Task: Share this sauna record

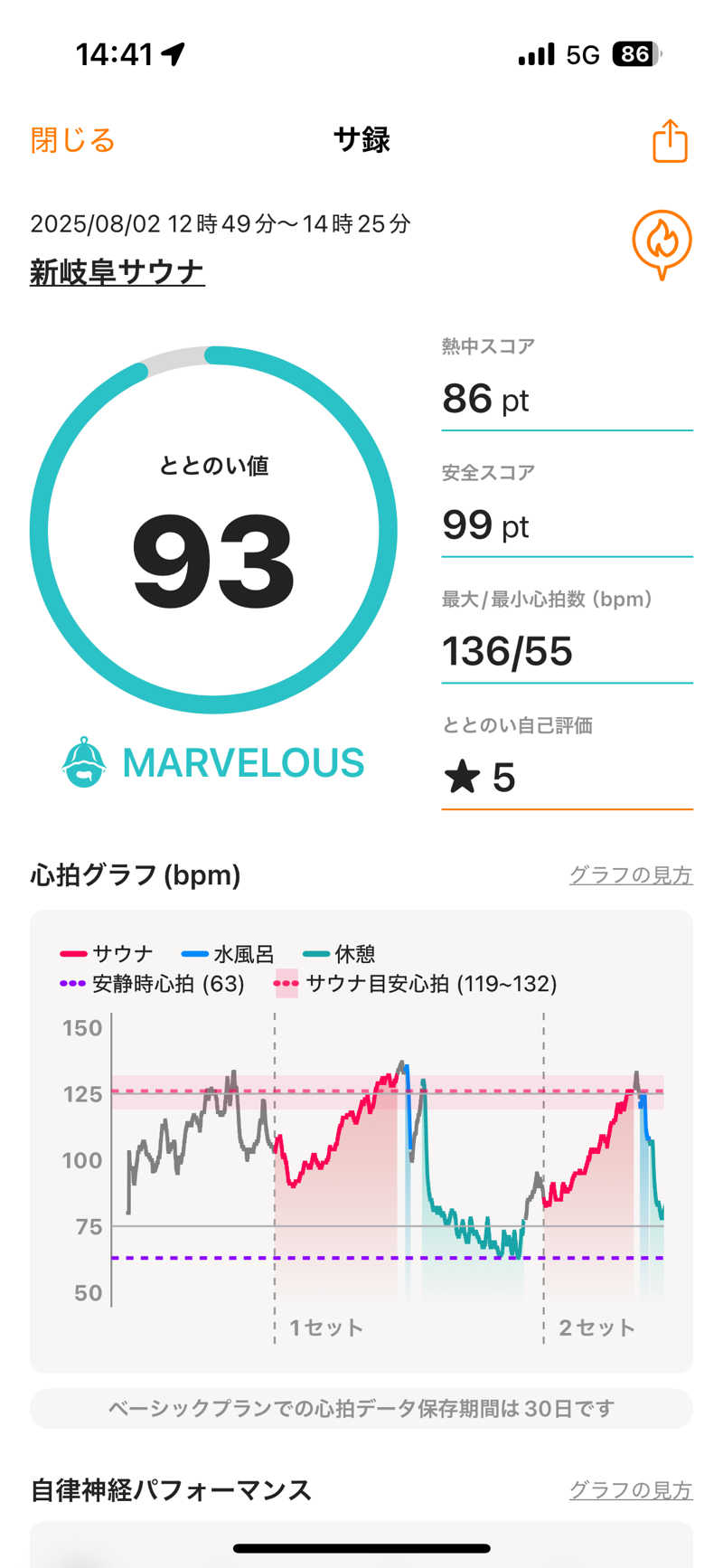Action: [x=670, y=141]
